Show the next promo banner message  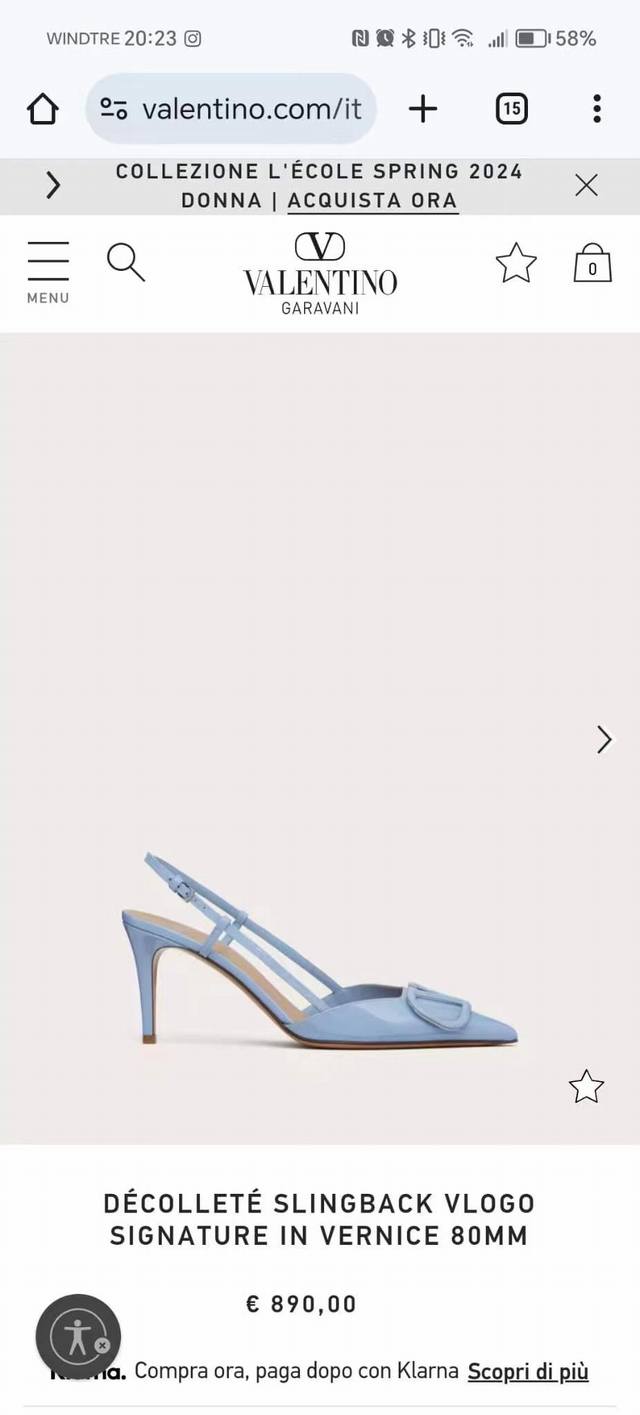53,186
